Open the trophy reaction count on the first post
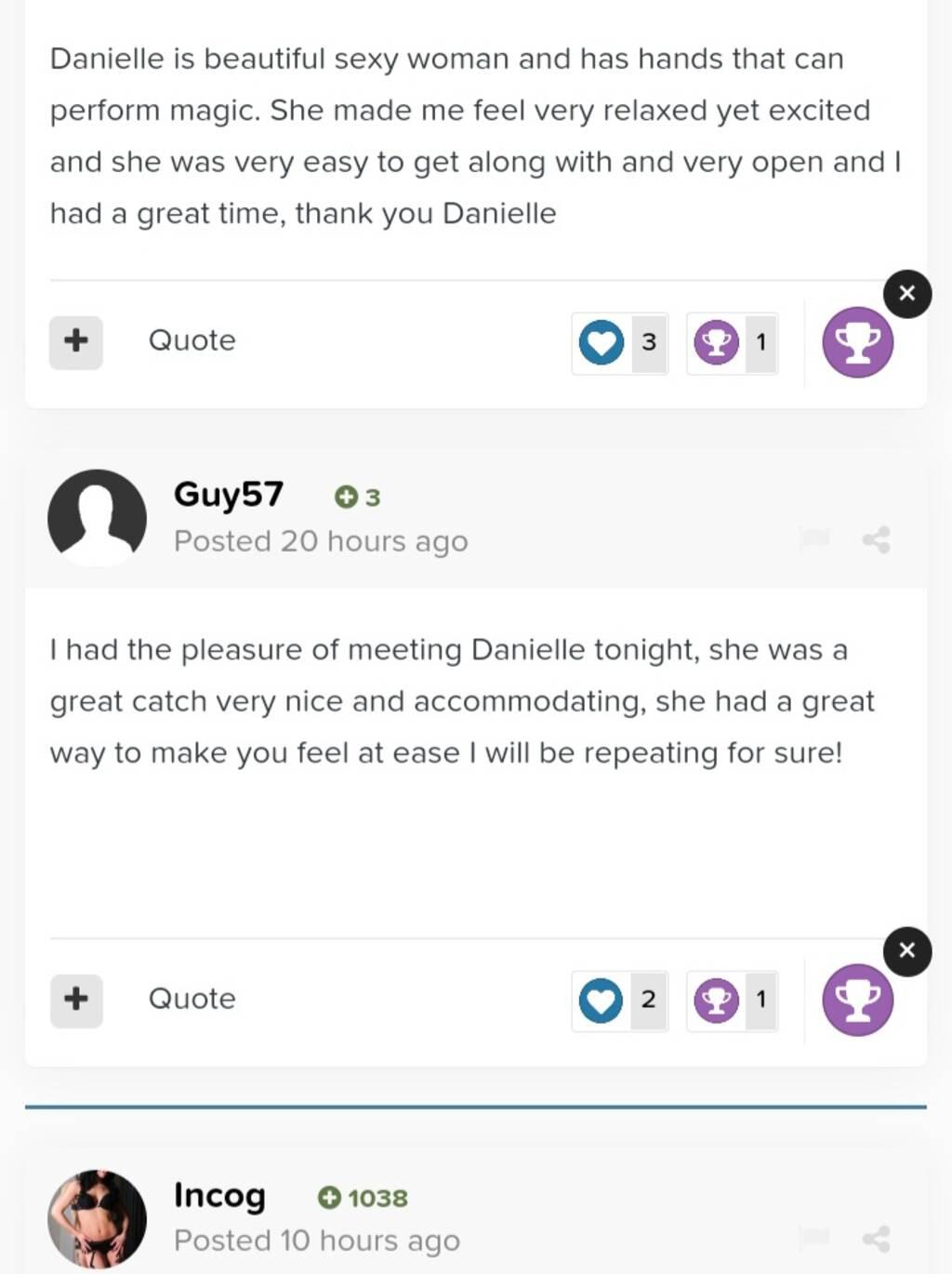 point(733,343)
